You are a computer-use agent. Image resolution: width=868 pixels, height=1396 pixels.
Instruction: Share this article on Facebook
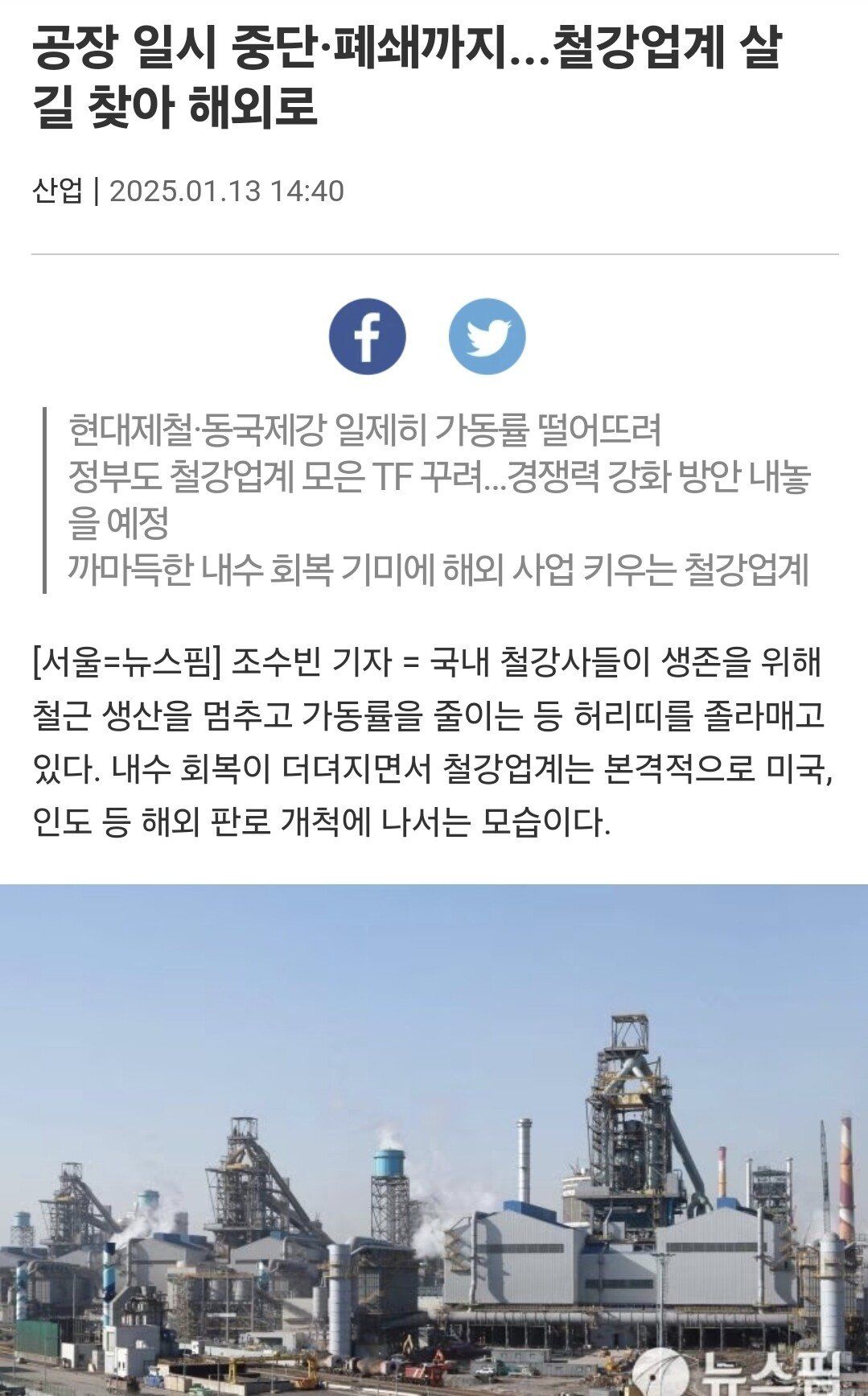tap(367, 336)
